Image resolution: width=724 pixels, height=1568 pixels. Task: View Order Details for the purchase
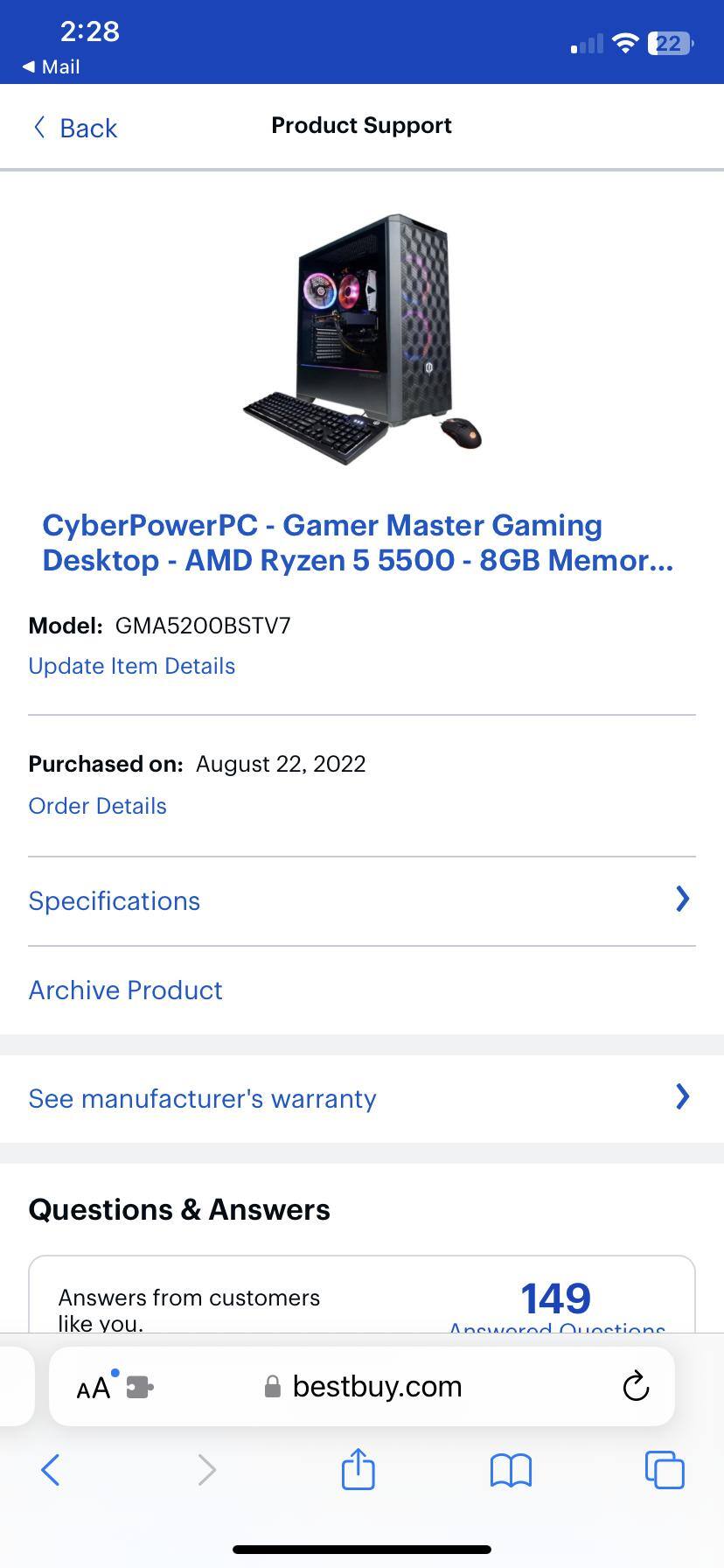coord(97,806)
